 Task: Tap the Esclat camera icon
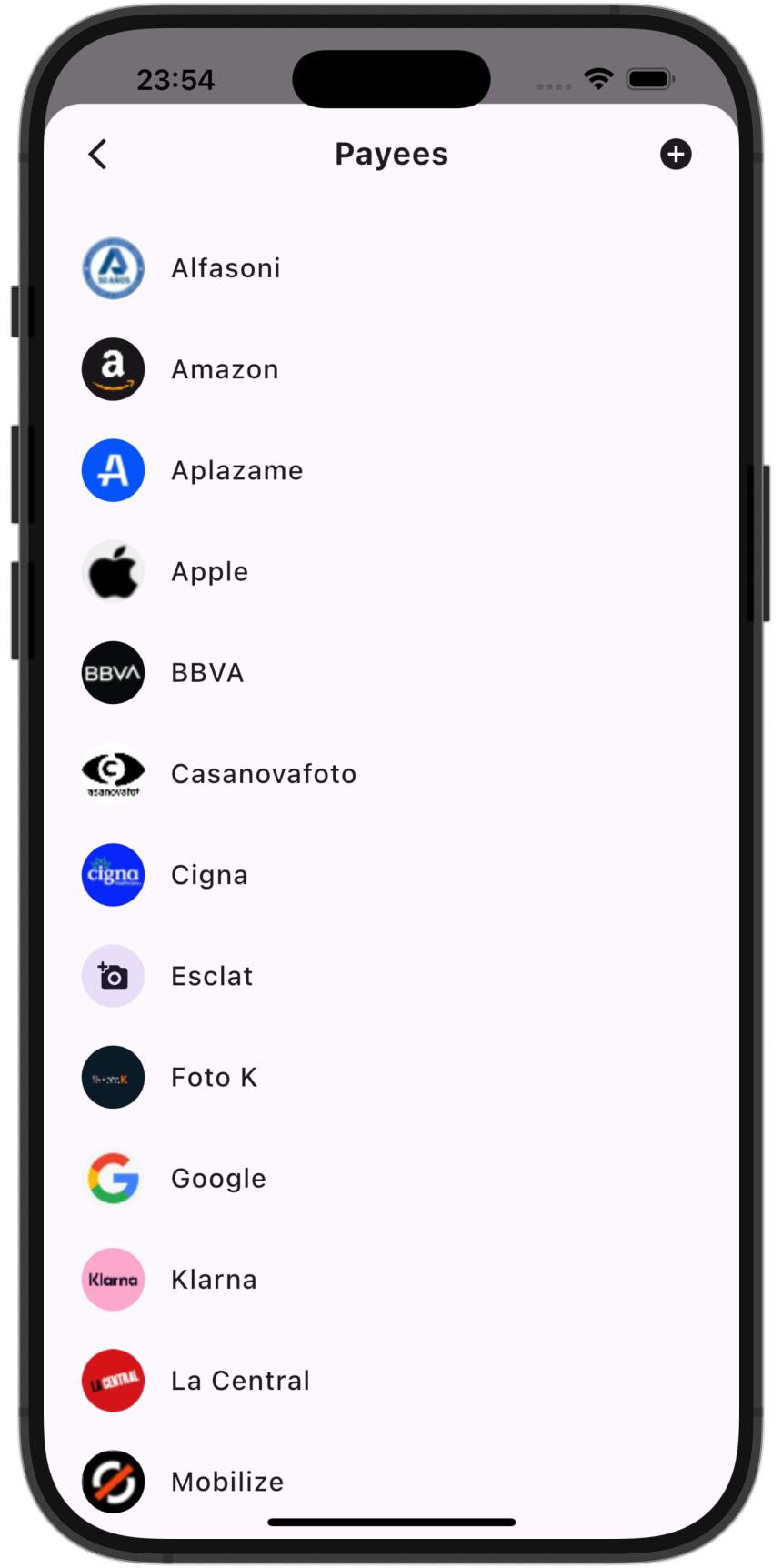point(113,975)
